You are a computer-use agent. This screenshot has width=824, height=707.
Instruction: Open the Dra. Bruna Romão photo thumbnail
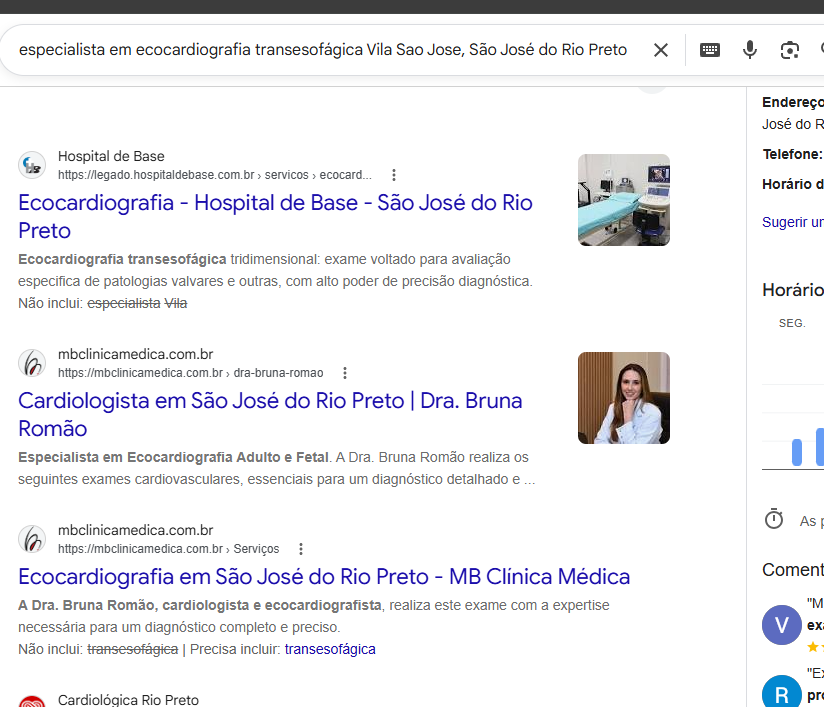[x=624, y=398]
